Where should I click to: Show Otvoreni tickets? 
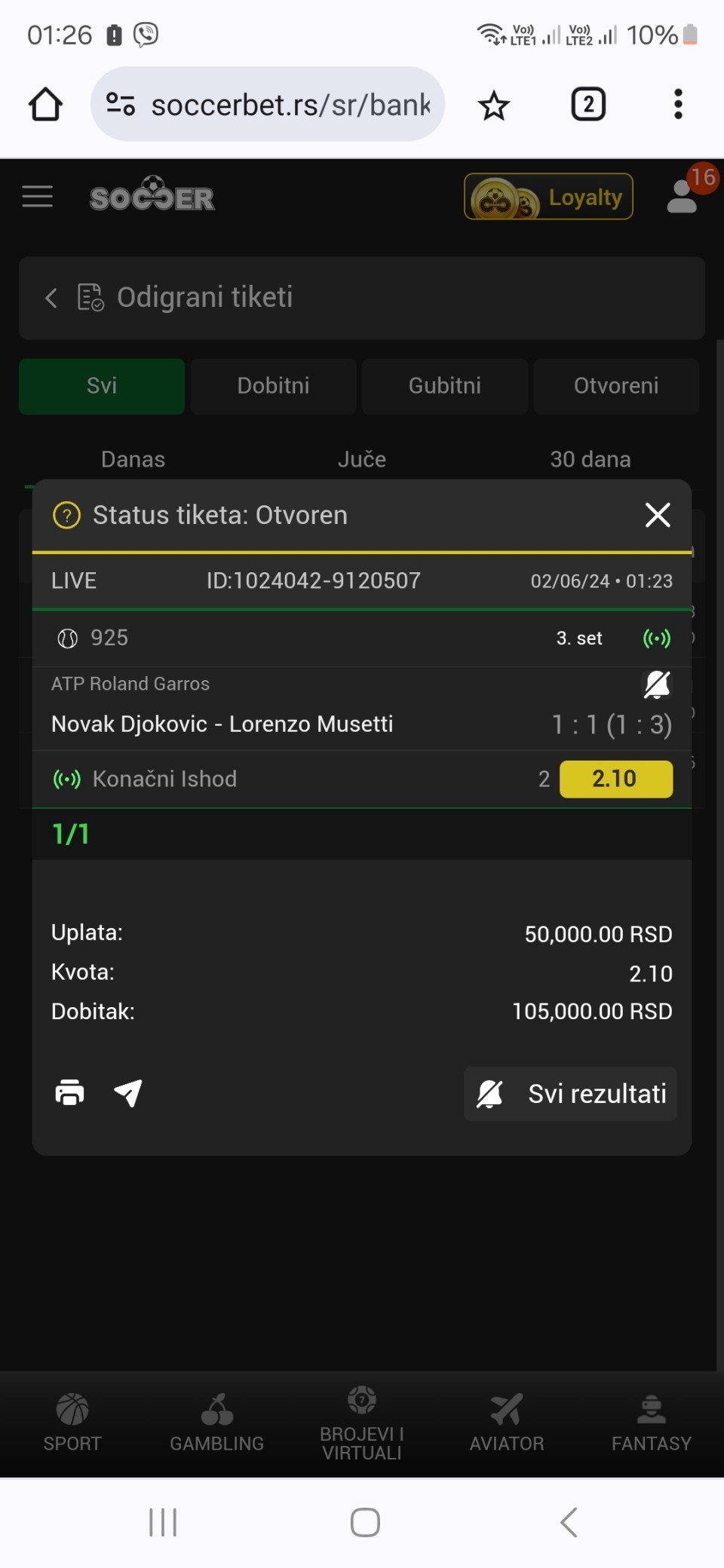[616, 386]
